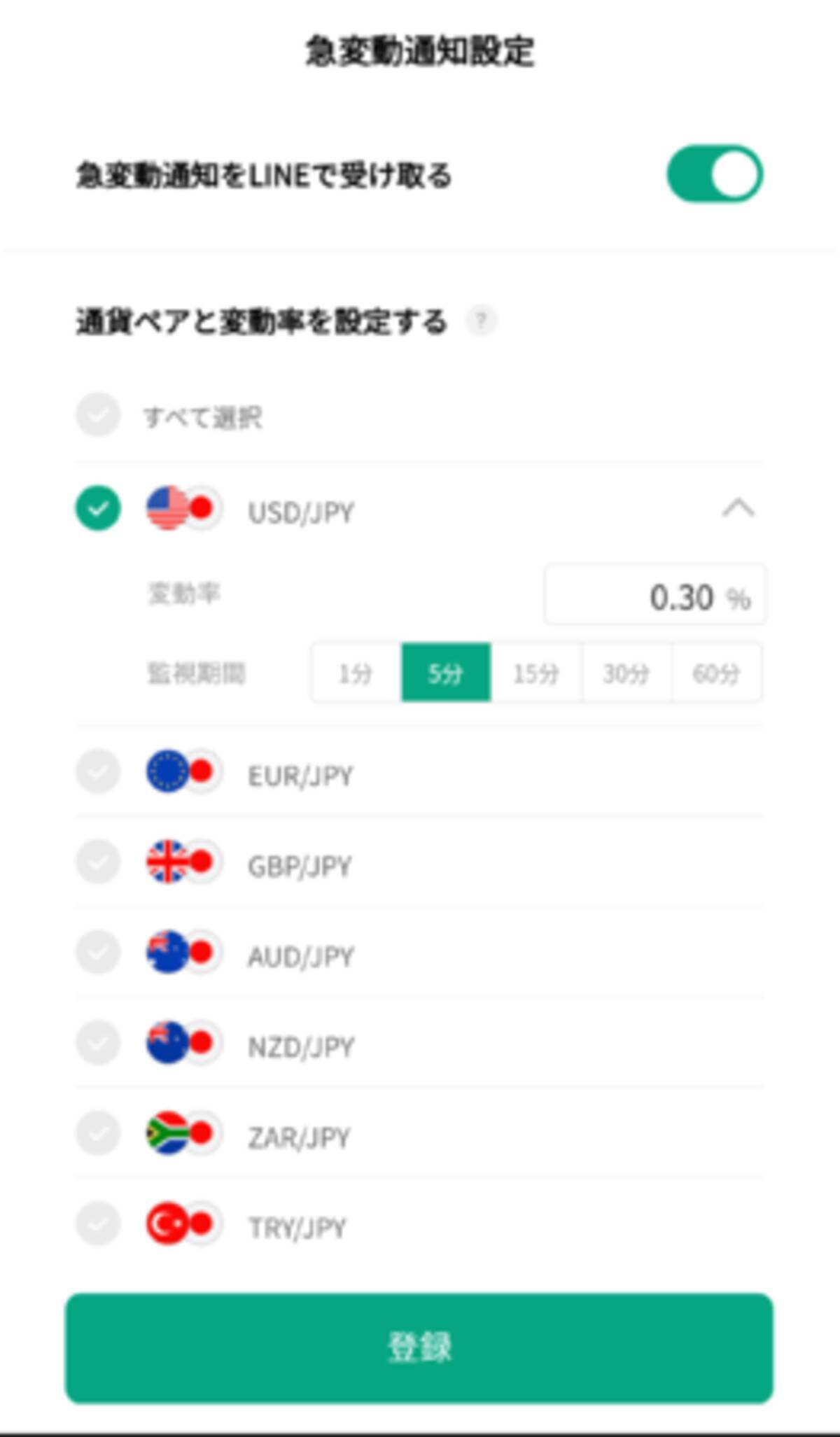Uncheck the USD/JPY currency pair
This screenshot has width=840, height=1437.
(98, 509)
